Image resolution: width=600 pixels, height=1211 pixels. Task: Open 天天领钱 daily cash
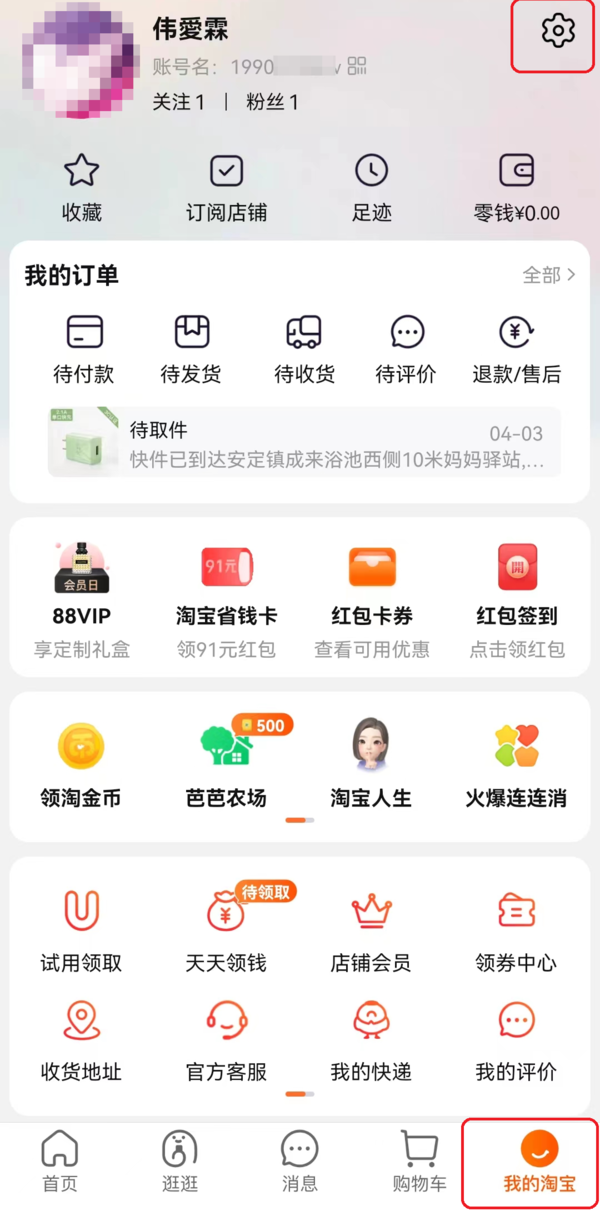226,930
